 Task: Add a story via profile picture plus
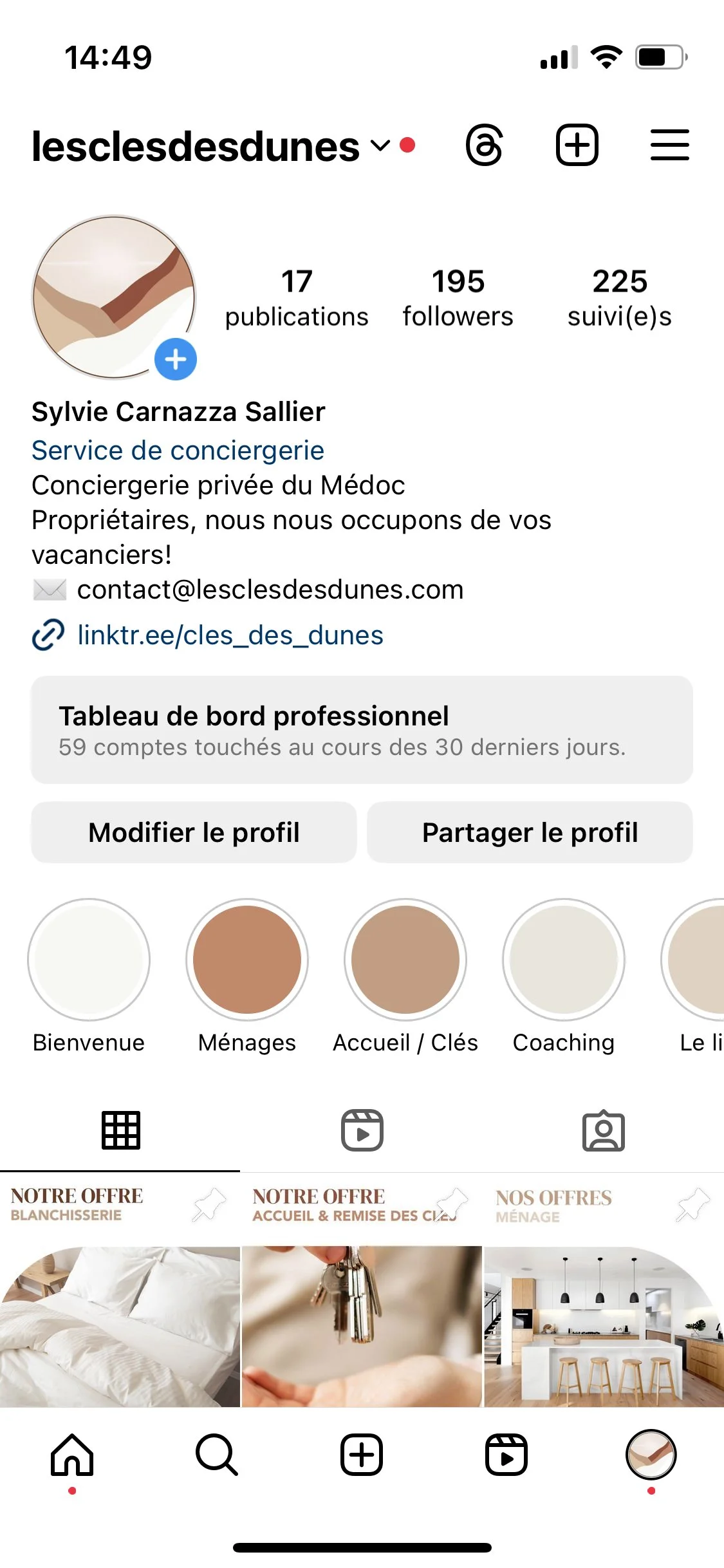point(176,359)
